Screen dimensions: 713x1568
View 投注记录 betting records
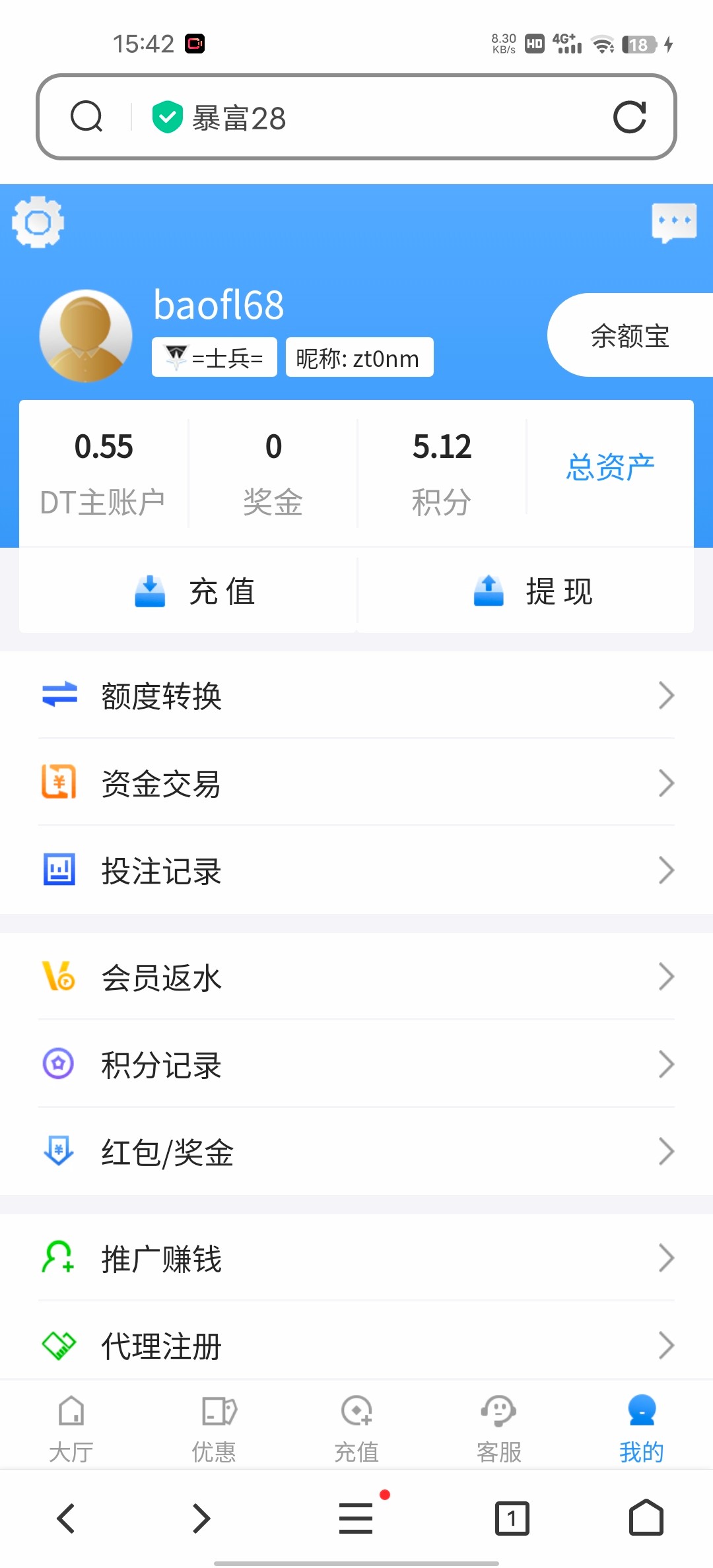(356, 870)
